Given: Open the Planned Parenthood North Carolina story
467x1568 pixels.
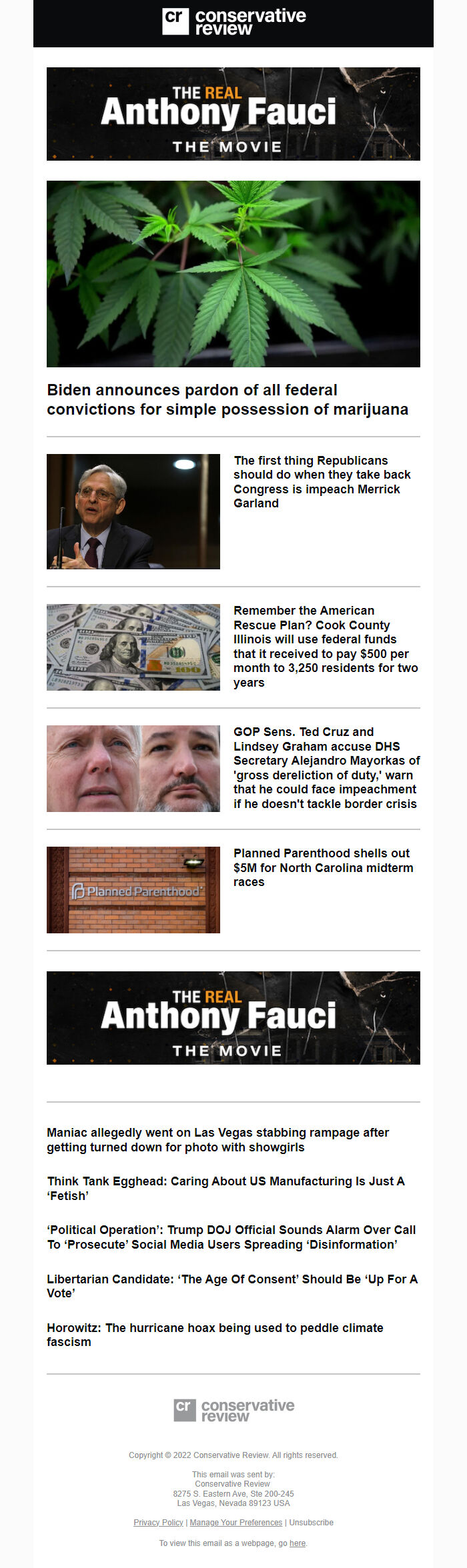Looking at the screenshot, I should [323, 867].
